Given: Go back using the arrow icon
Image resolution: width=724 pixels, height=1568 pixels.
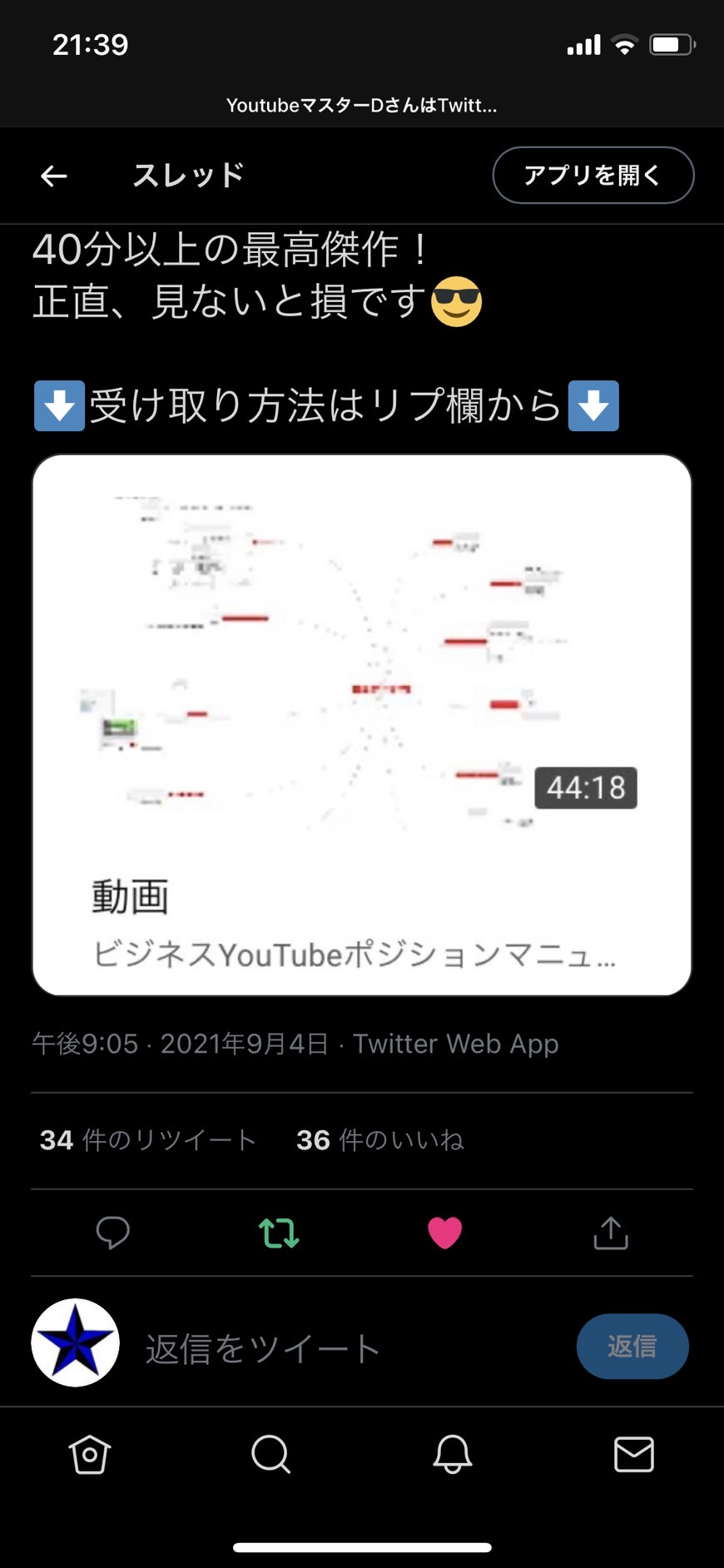Looking at the screenshot, I should pyautogui.click(x=54, y=176).
